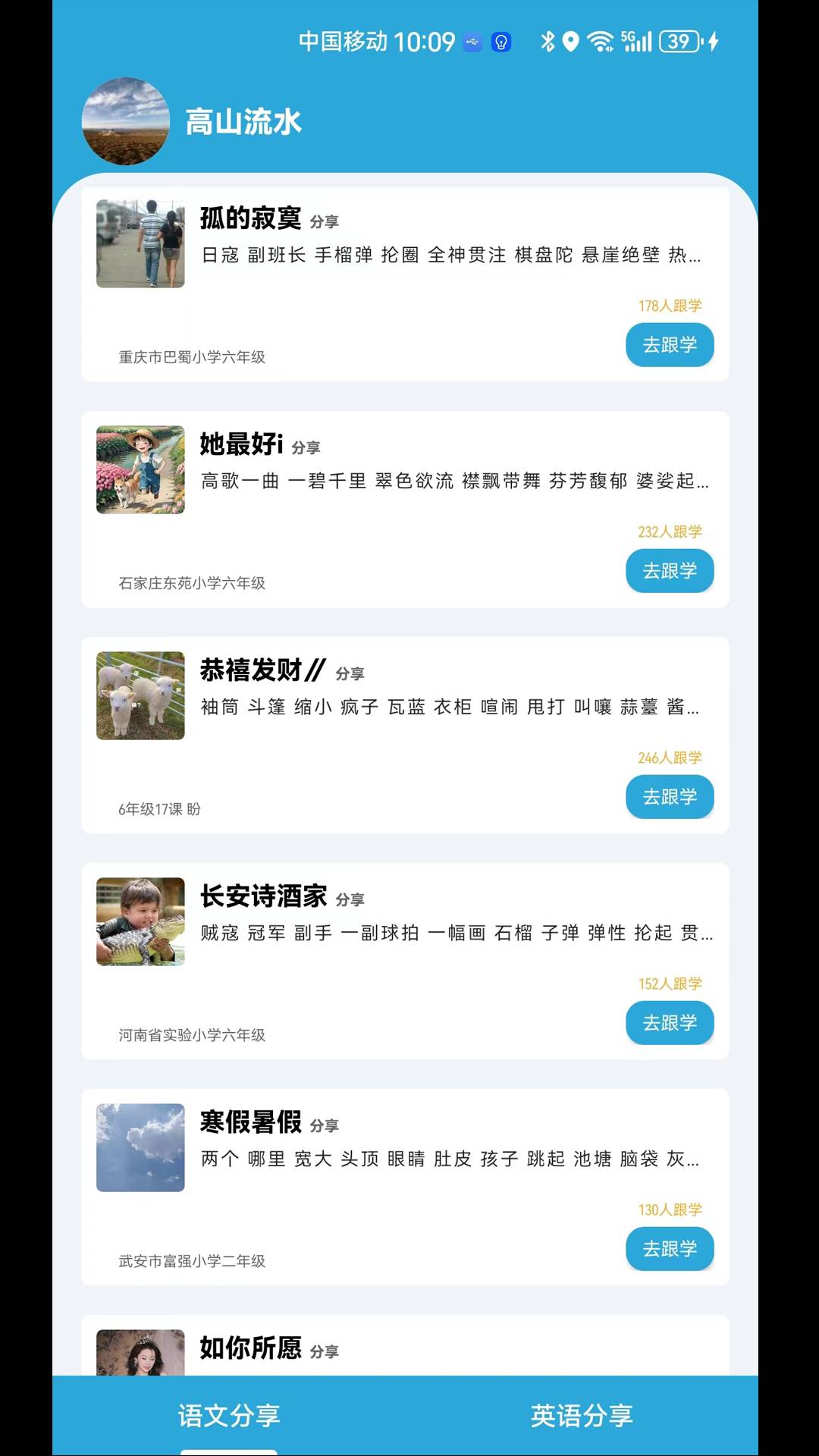Open 她最好i's shared word list card
Image resolution: width=819 pixels, height=1456 pixels.
point(405,510)
